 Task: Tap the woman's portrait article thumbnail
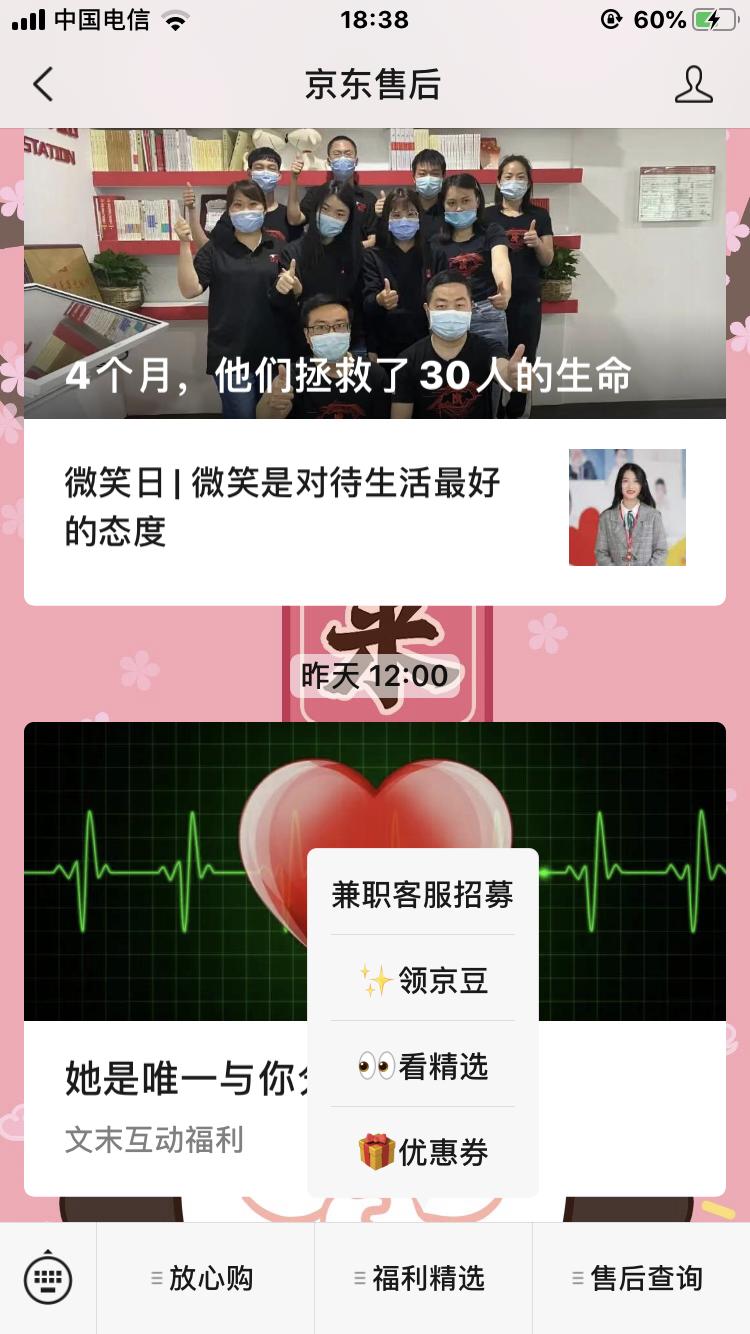click(627, 507)
